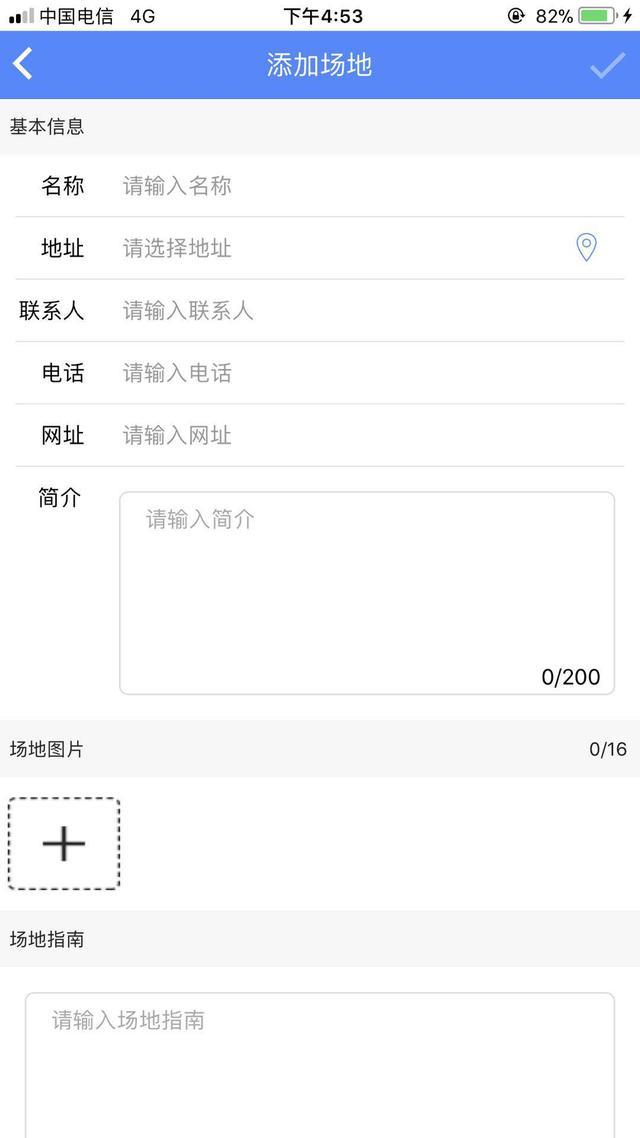Go back using the arrow icon

point(24,65)
